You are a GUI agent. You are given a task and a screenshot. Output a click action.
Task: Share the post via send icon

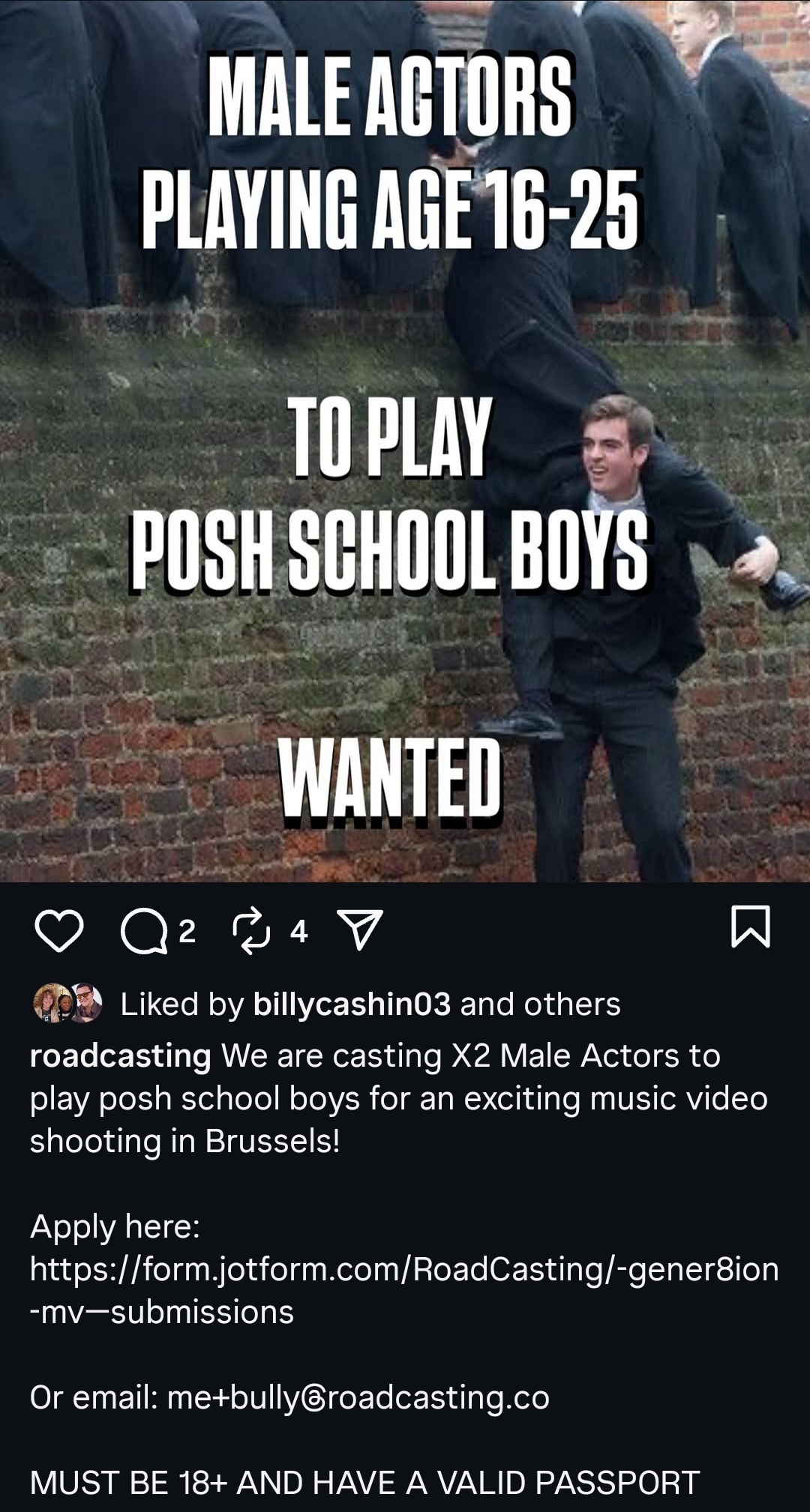(360, 930)
